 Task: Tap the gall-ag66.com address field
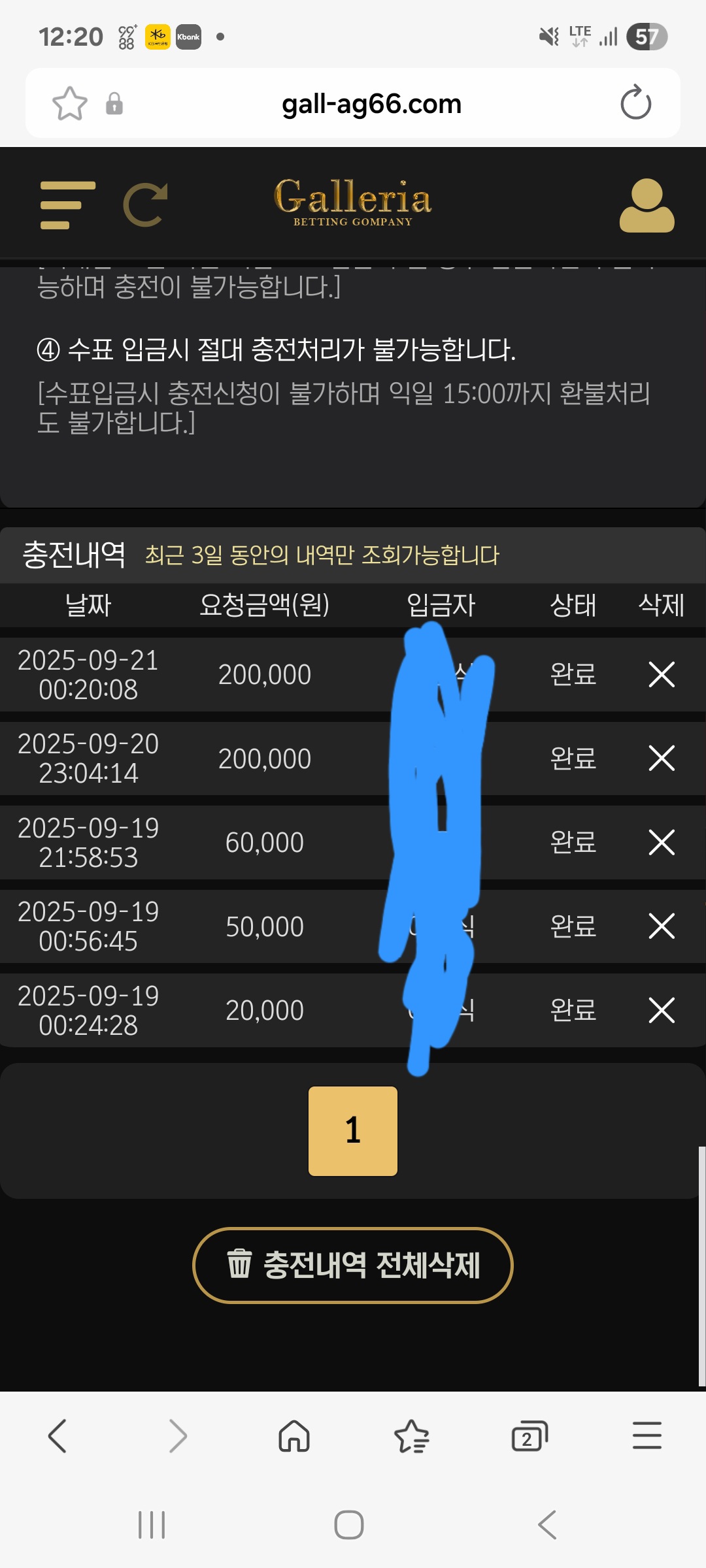click(x=371, y=104)
